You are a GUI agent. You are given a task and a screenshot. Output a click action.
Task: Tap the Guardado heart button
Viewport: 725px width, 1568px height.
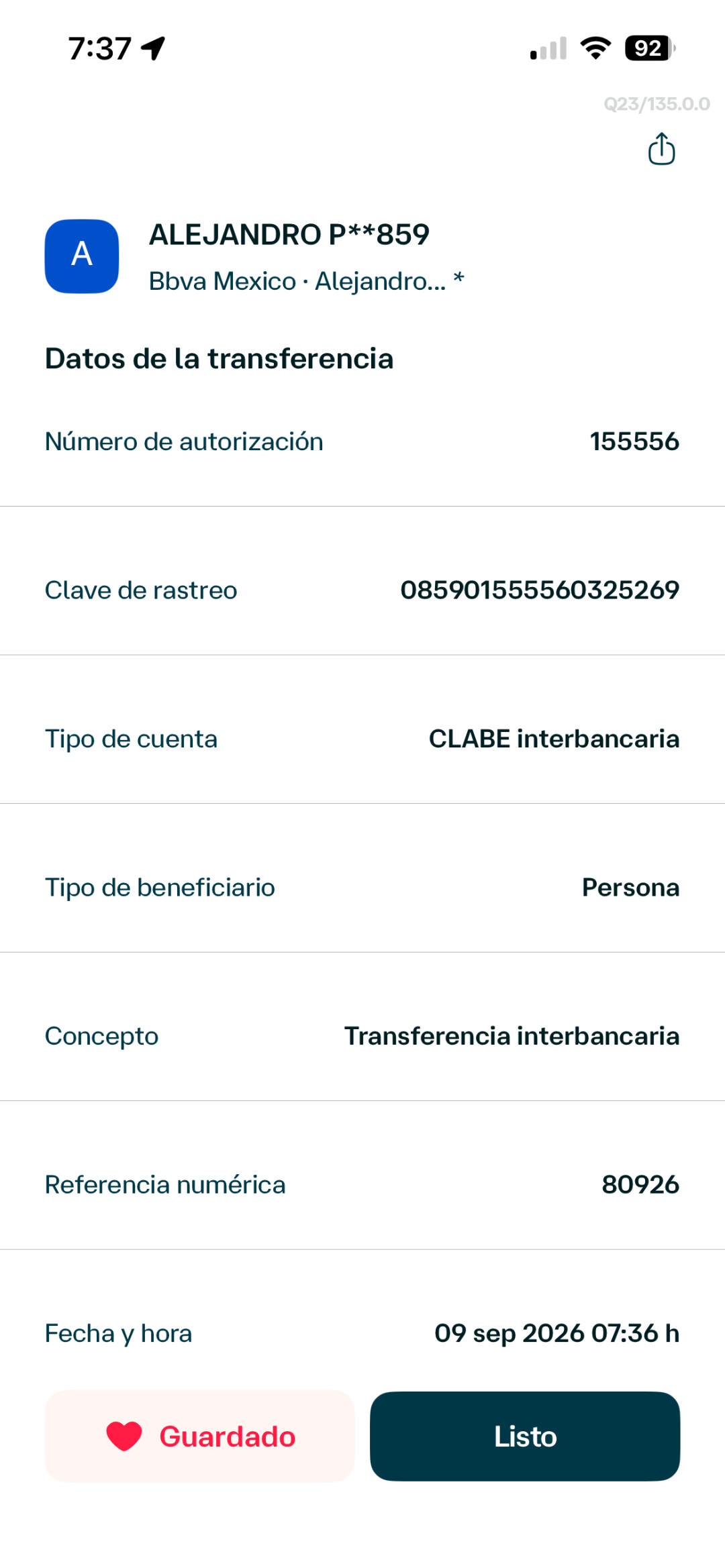point(199,1436)
